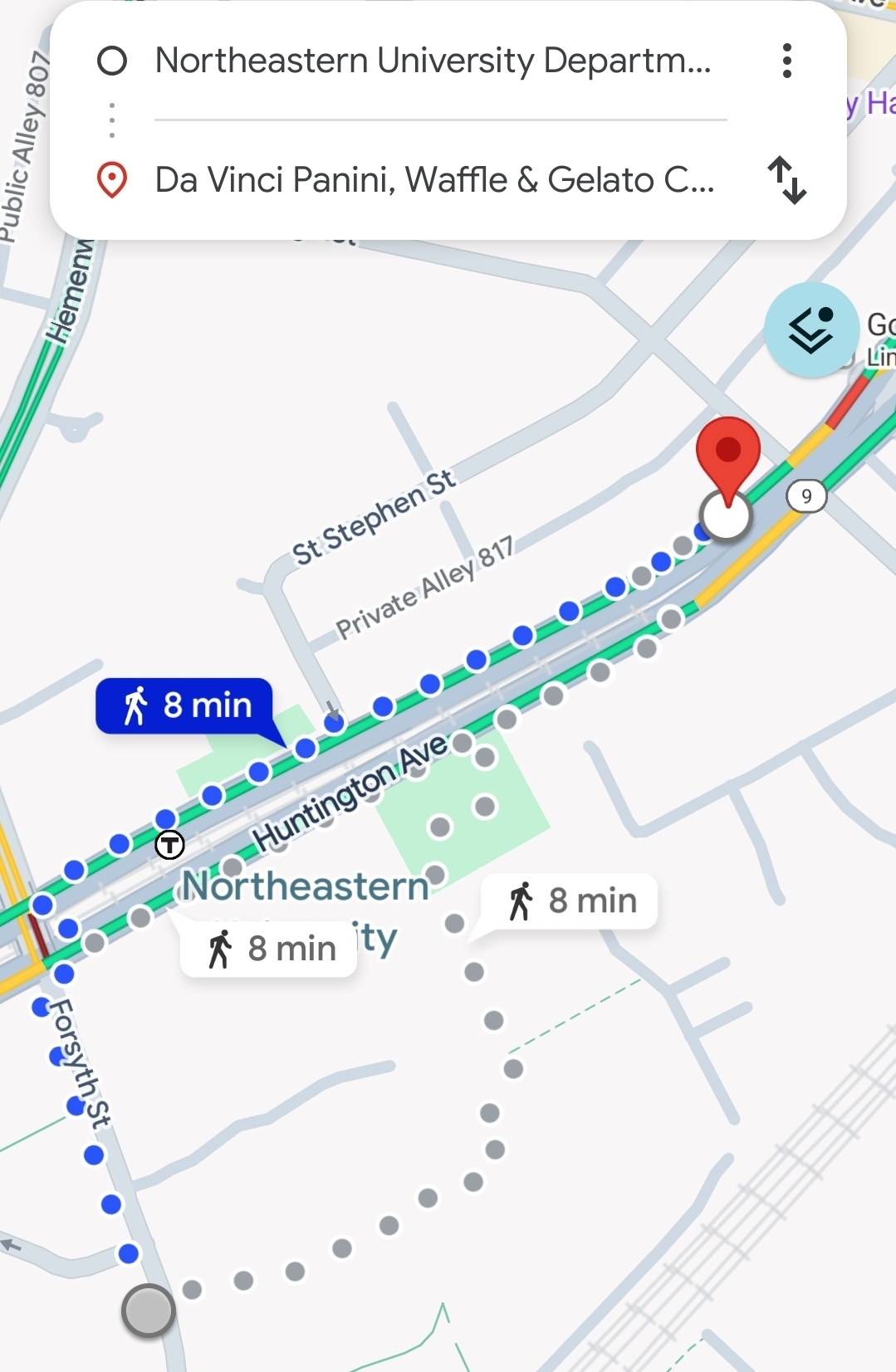The height and width of the screenshot is (1372, 896).
Task: Open the three-dot overflow menu
Action: [x=786, y=61]
